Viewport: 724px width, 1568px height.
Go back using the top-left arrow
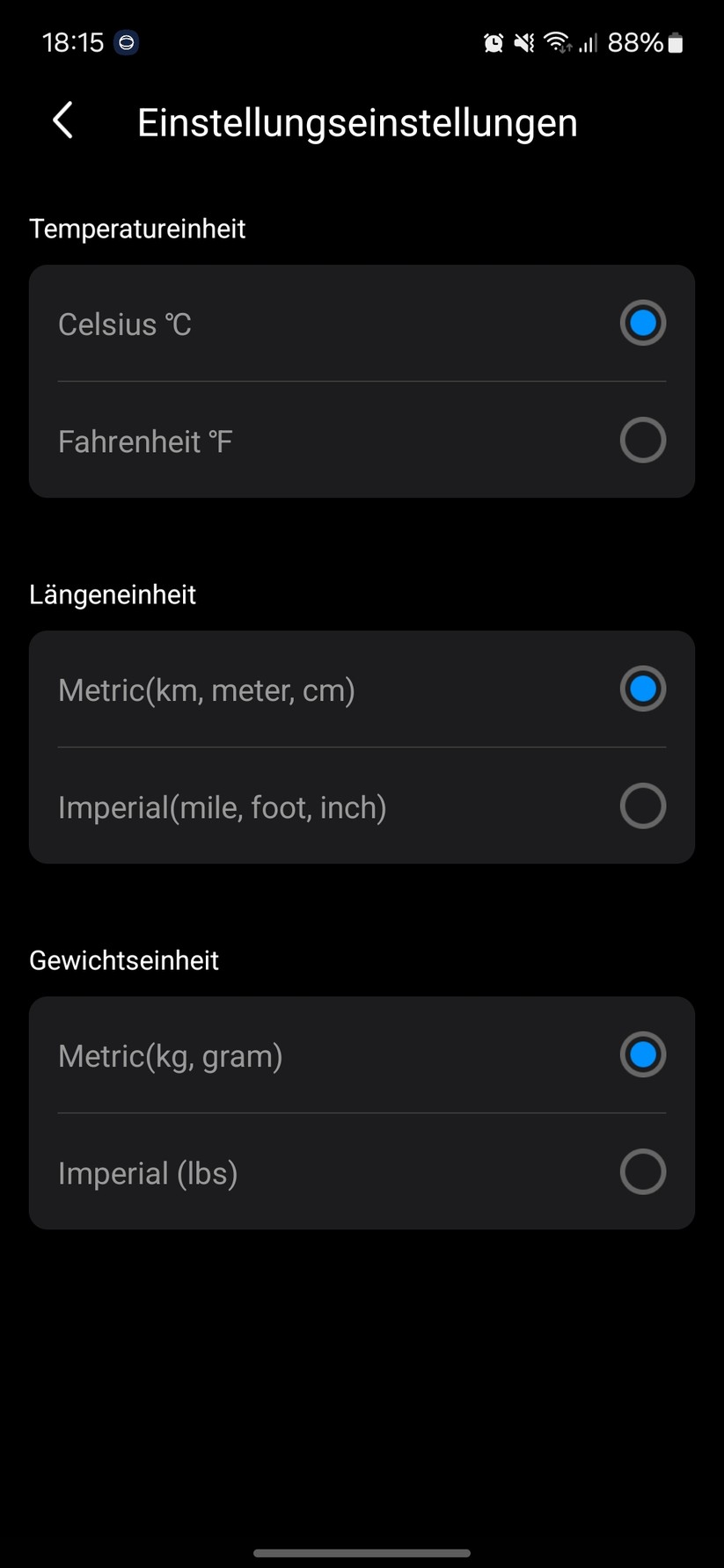(x=62, y=121)
